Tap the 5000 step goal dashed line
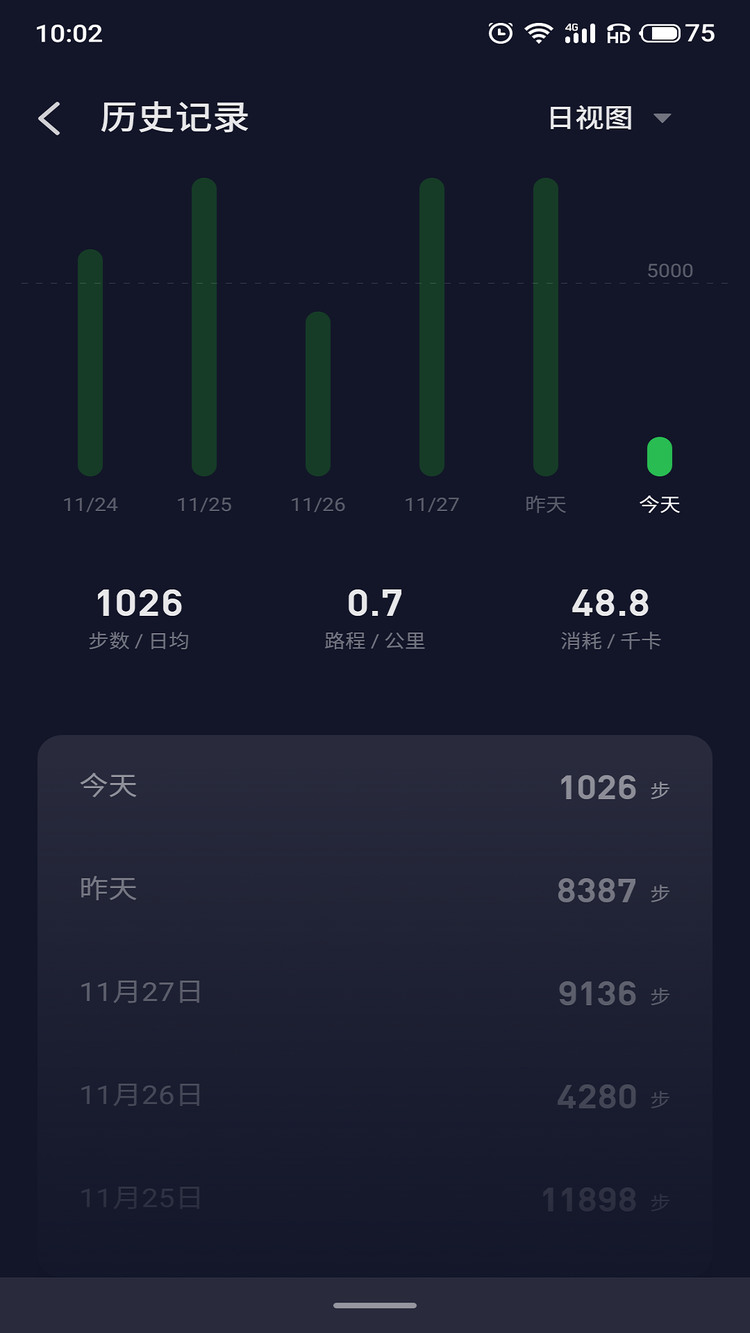This screenshot has width=750, height=1333. click(x=375, y=283)
